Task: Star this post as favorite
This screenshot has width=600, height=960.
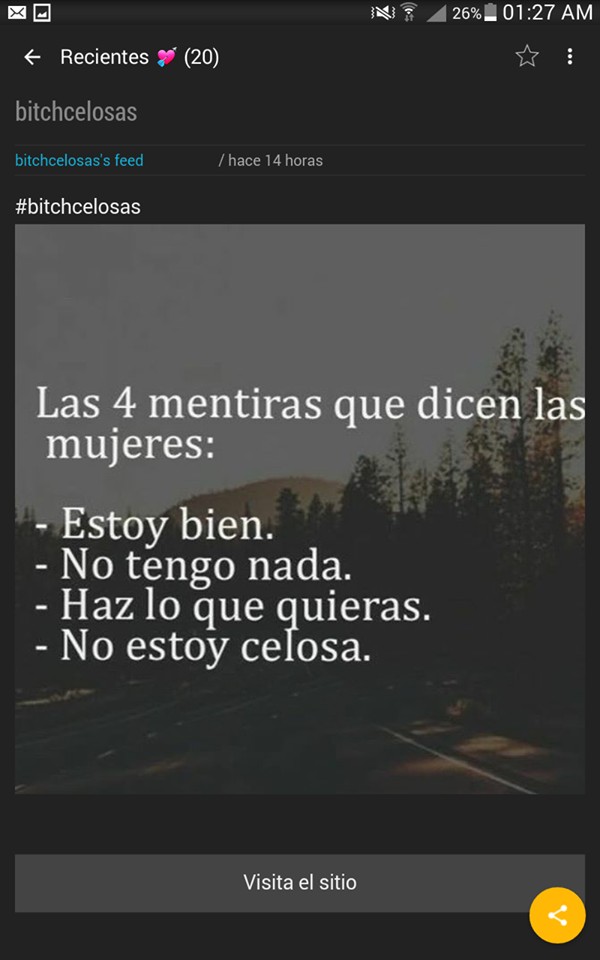Action: (527, 57)
